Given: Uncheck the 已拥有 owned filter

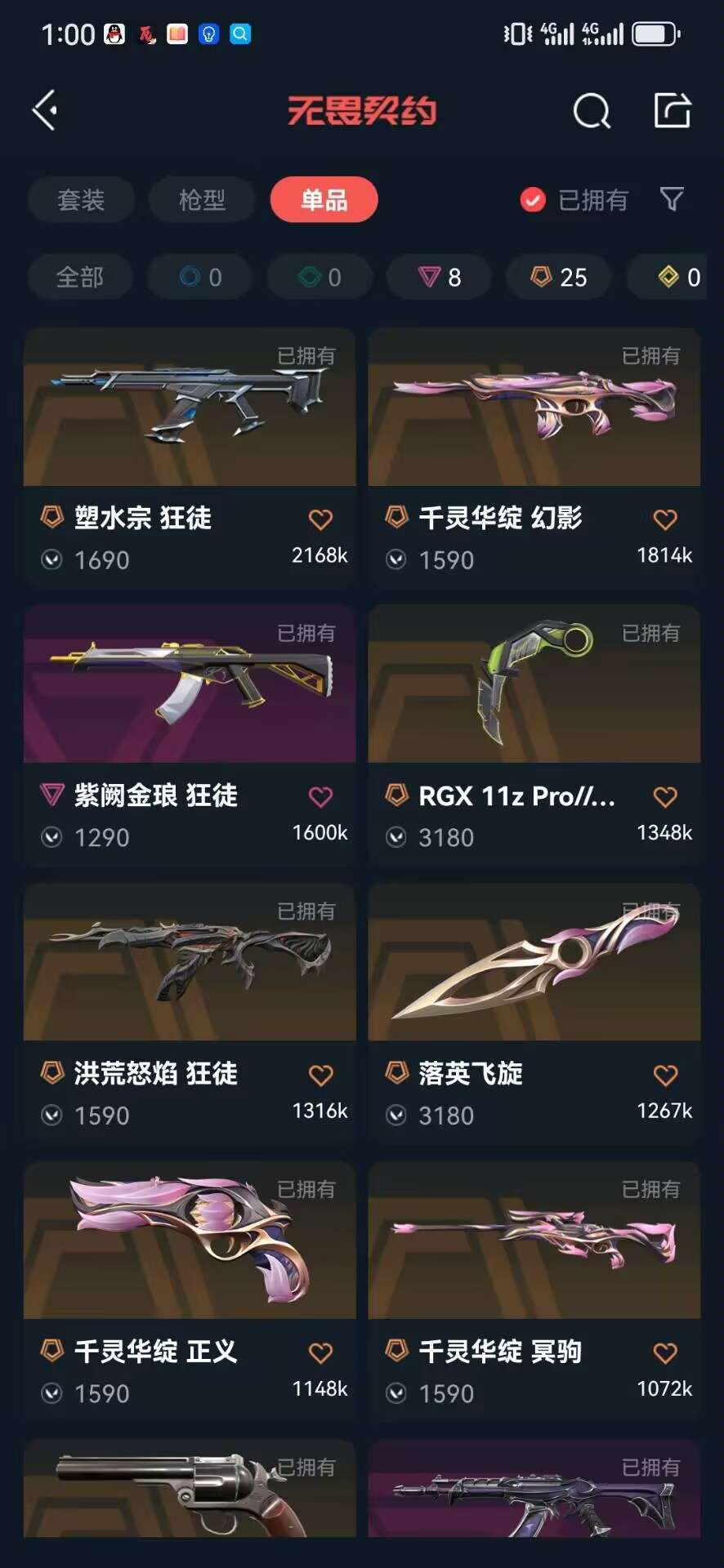Looking at the screenshot, I should (533, 200).
